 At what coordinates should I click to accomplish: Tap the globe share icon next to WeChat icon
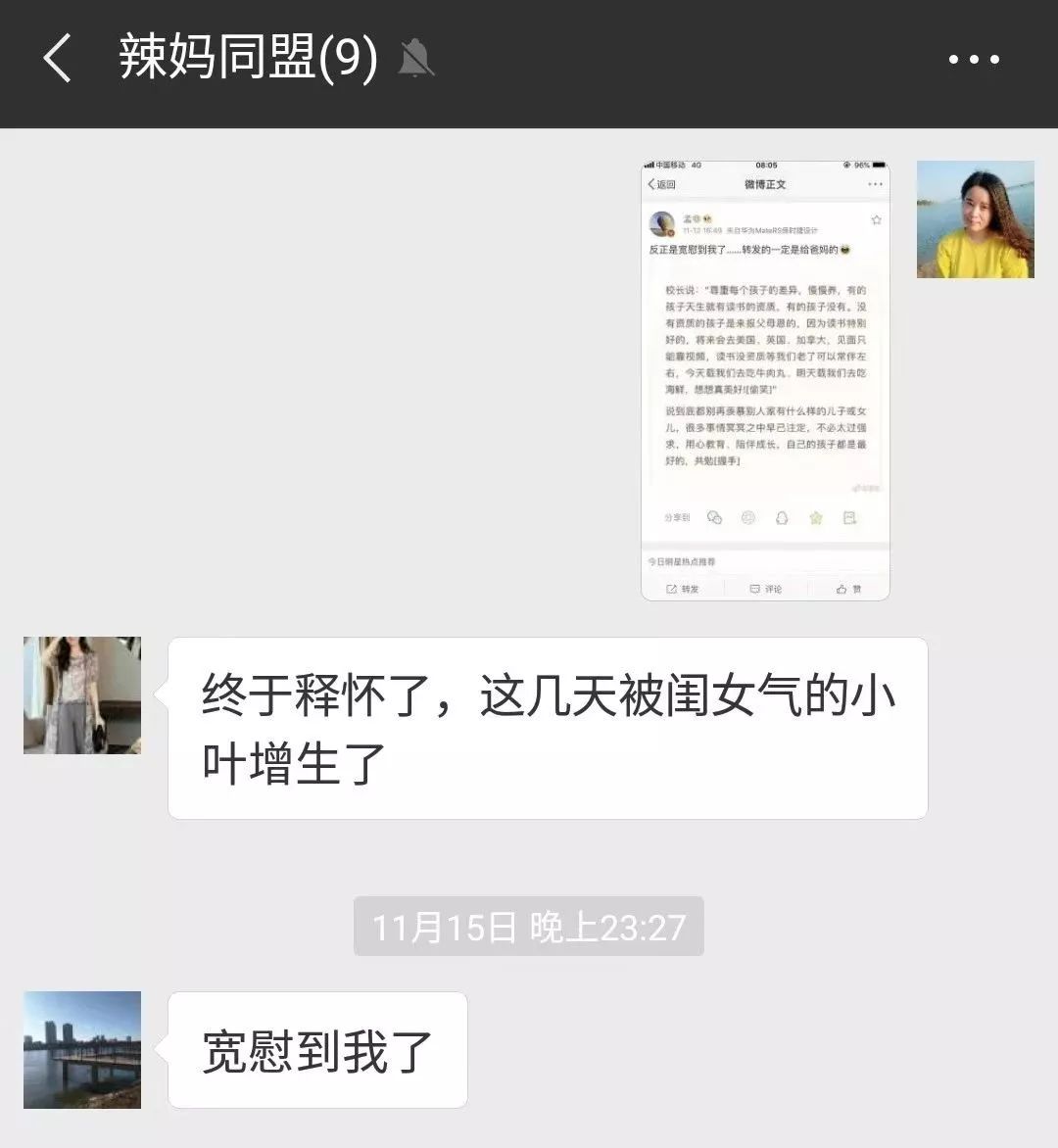point(750,518)
